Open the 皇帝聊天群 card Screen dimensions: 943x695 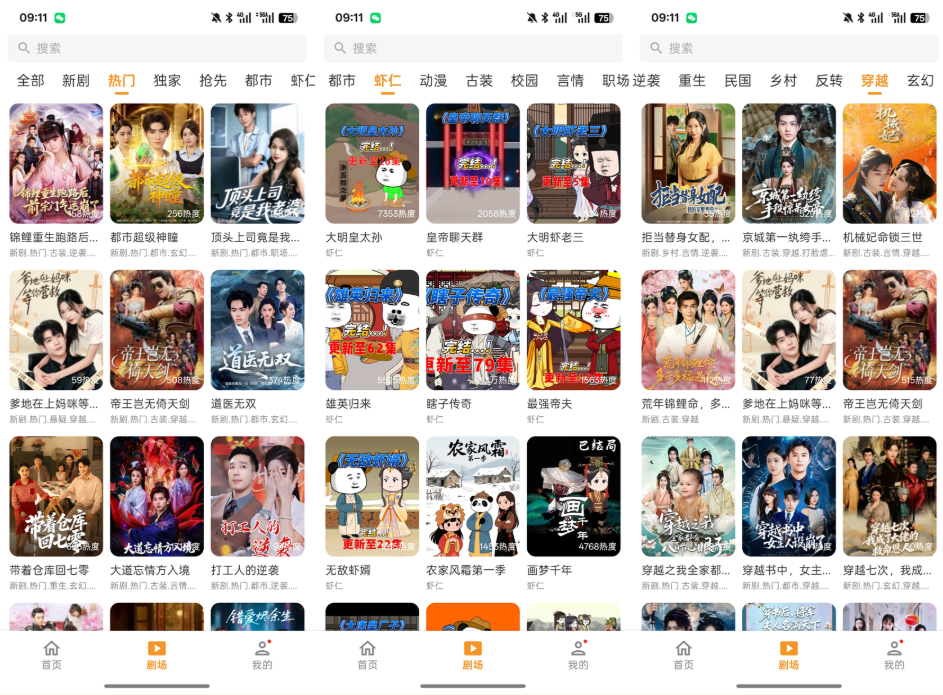(x=472, y=164)
